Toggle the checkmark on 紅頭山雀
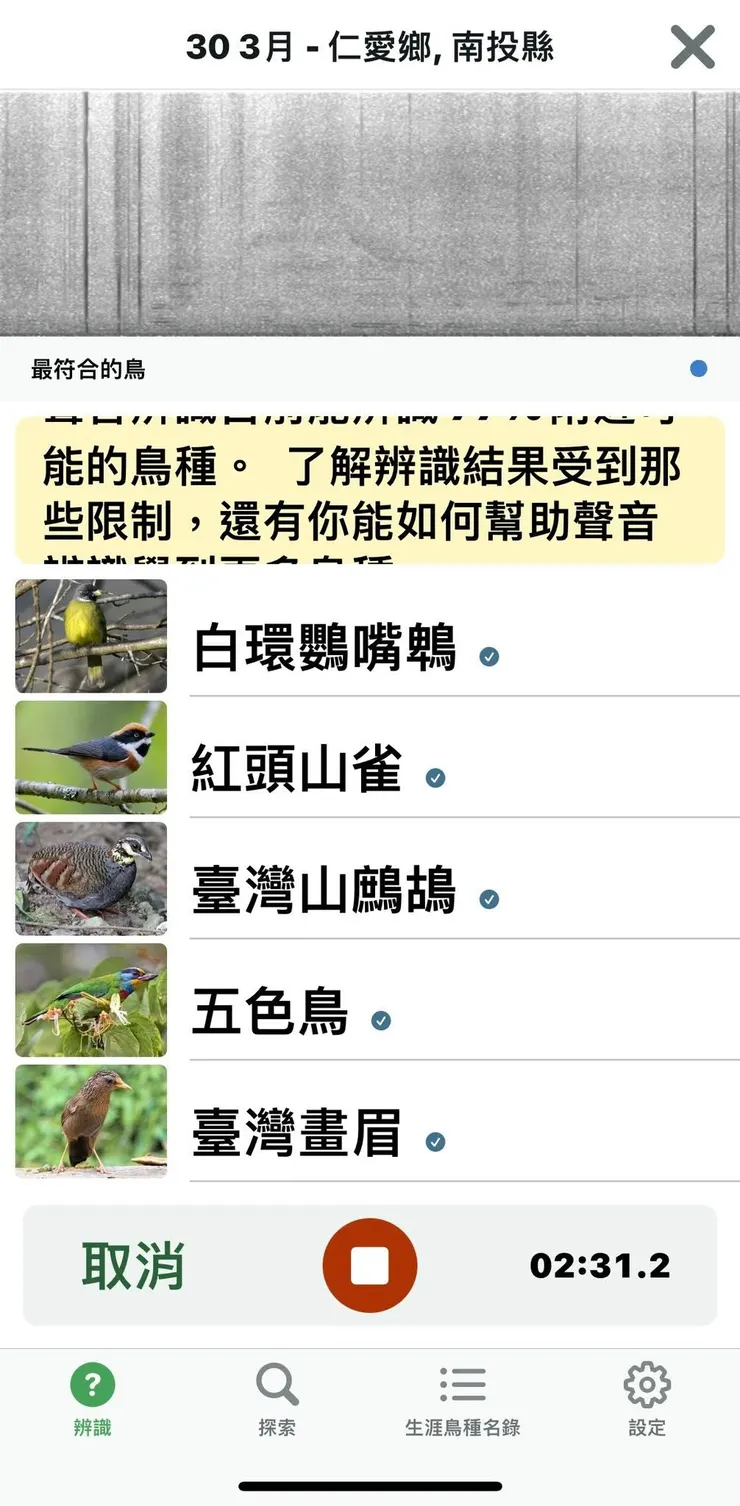 [x=436, y=778]
